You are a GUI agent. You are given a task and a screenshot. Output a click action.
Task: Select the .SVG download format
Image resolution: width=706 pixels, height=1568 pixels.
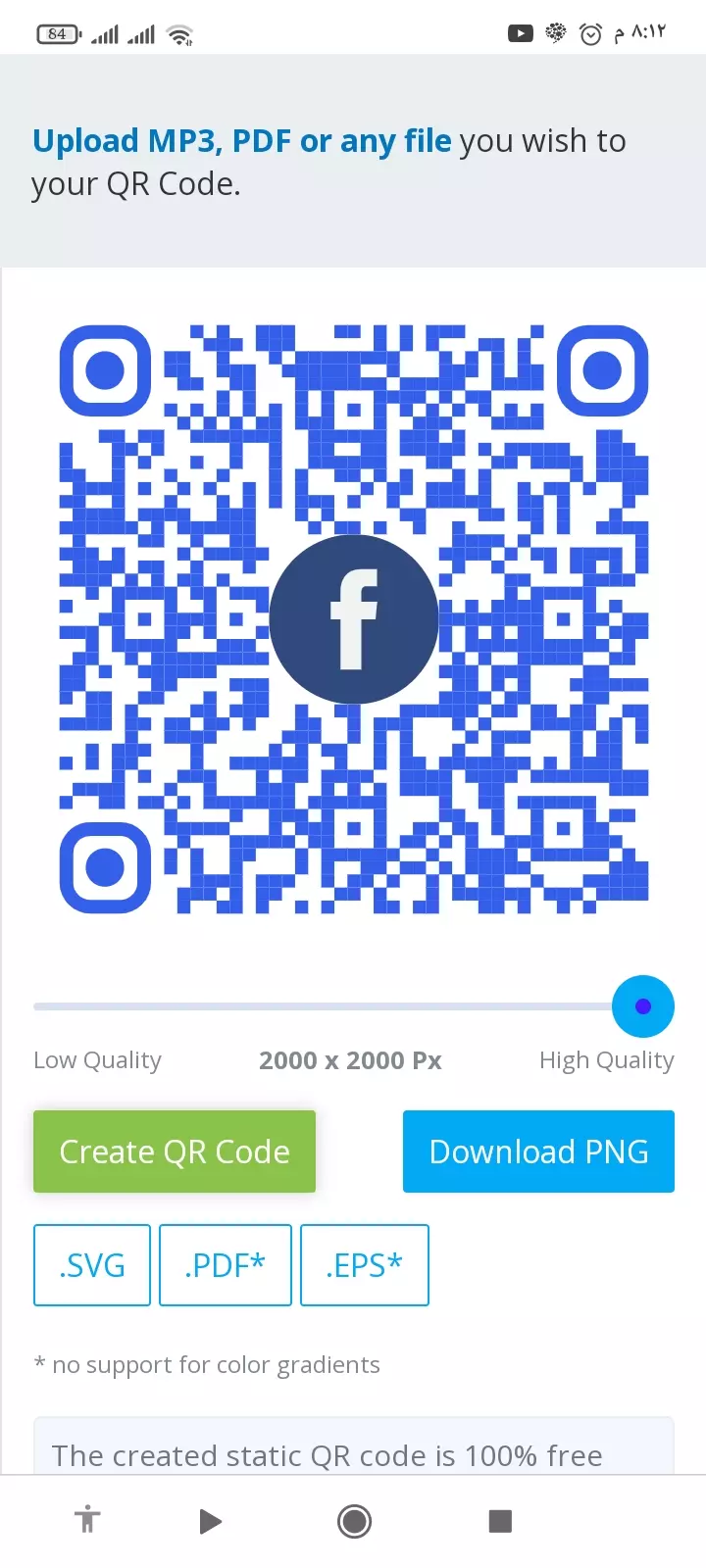(x=91, y=1265)
